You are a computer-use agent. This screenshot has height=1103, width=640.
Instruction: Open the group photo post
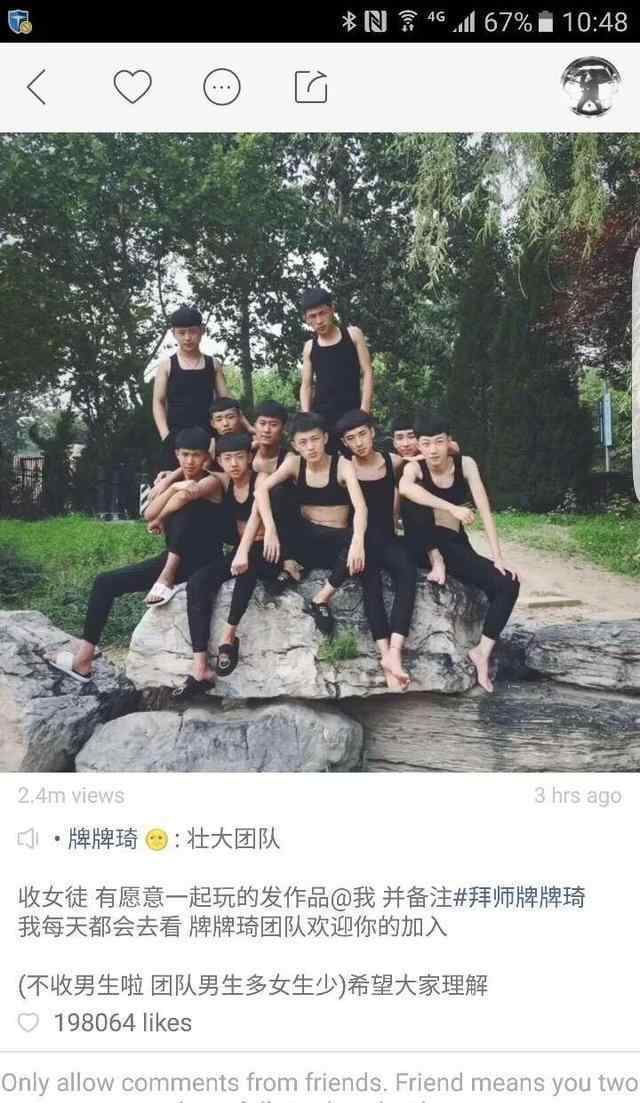(x=320, y=452)
